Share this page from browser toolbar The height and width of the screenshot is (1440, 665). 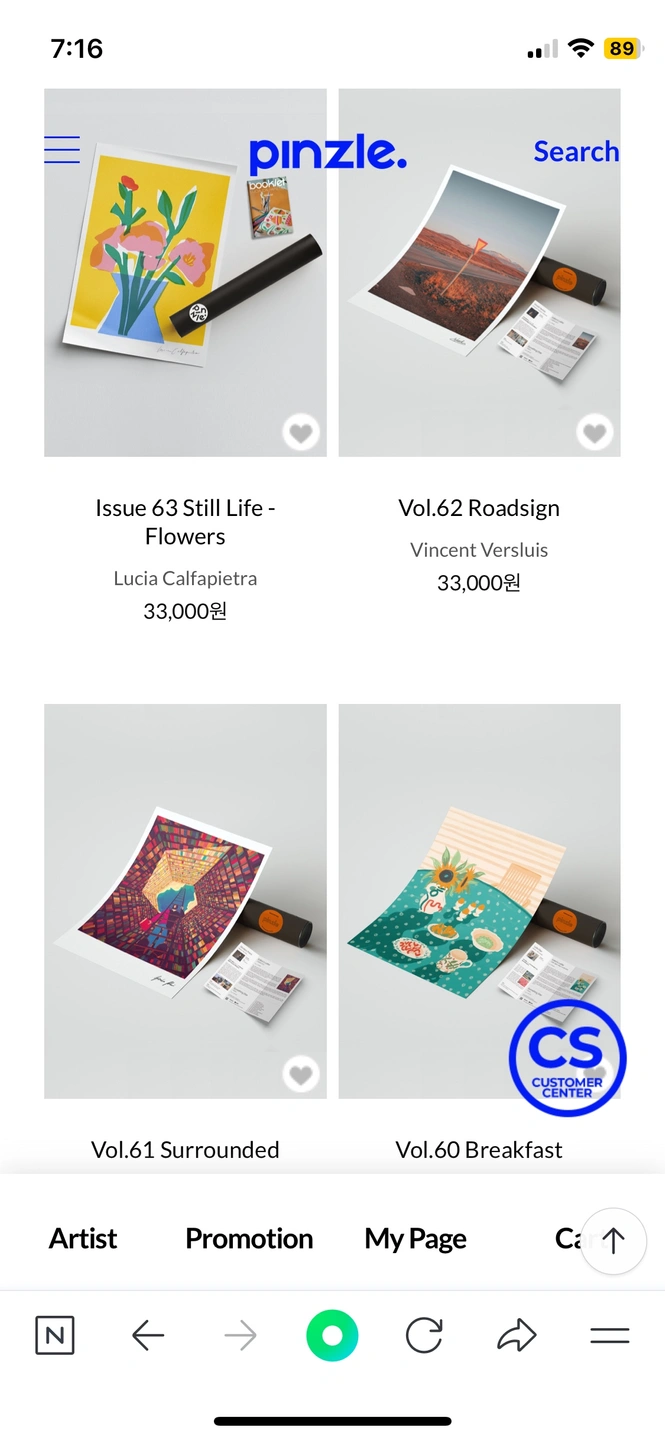[517, 1336]
